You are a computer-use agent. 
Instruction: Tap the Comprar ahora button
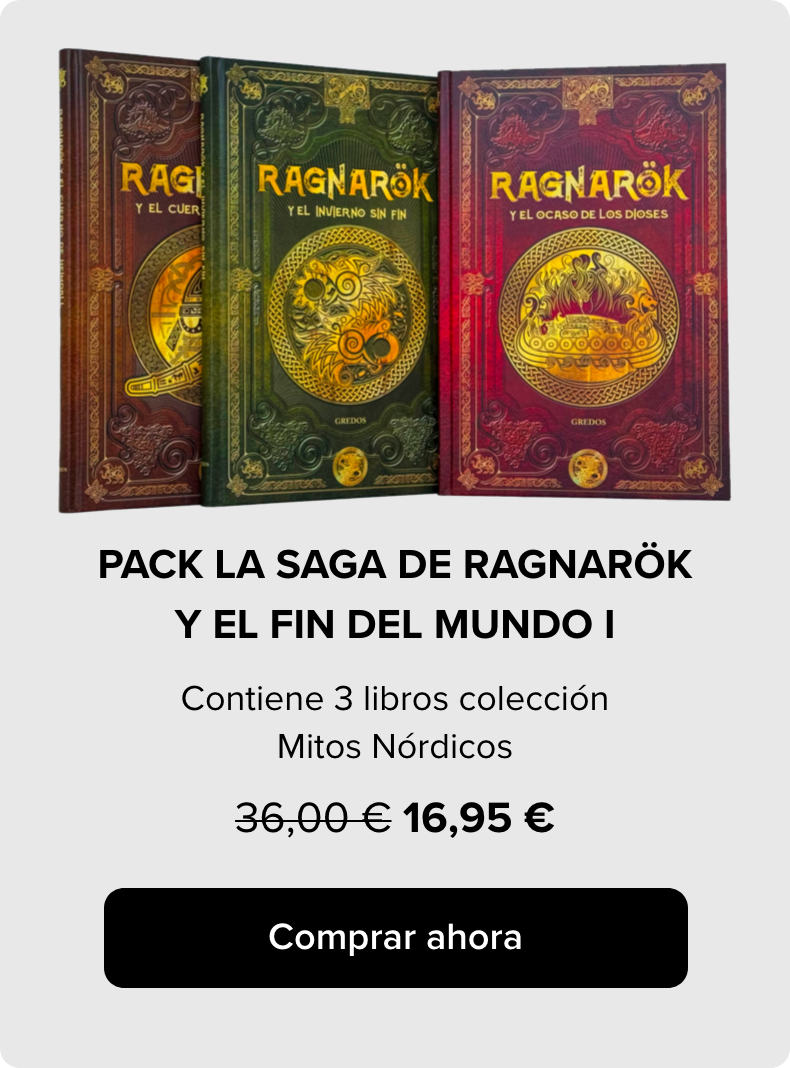(395, 937)
